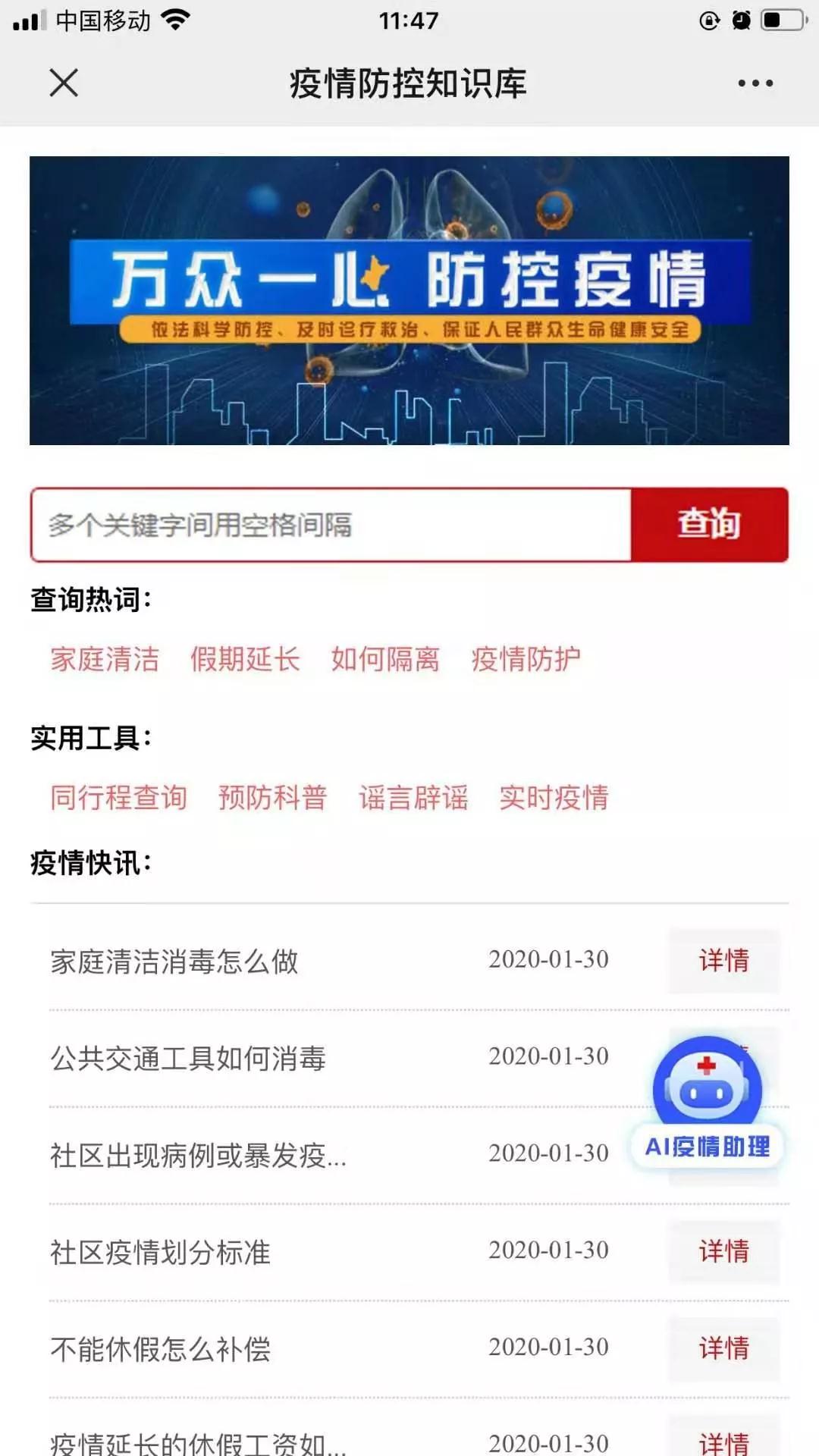Focus the keyword search field

[x=331, y=525]
